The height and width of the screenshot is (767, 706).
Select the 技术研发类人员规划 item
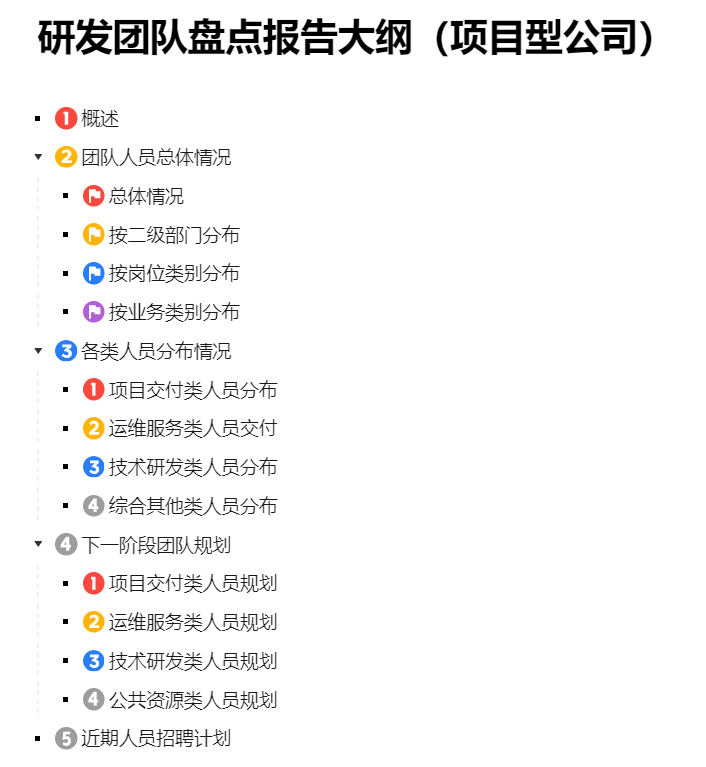point(192,661)
